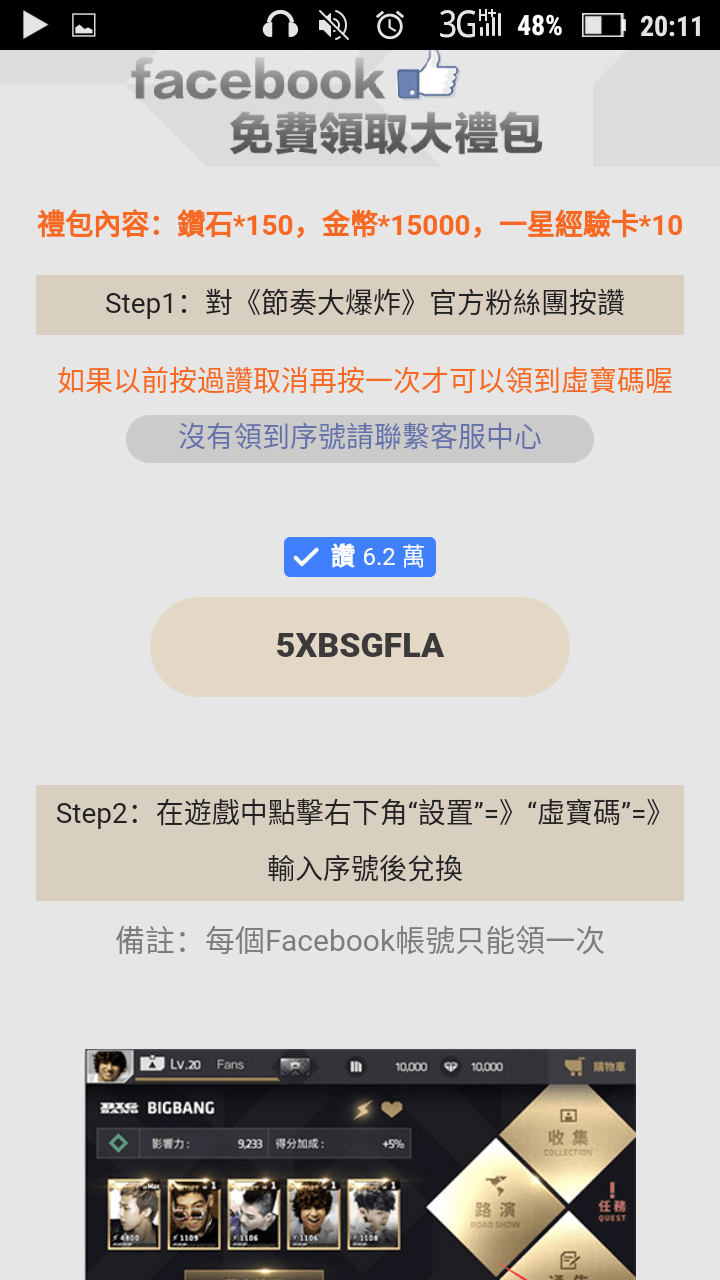The height and width of the screenshot is (1280, 720).
Task: Tap the 5XBSGFLA gift code button
Action: coord(360,647)
